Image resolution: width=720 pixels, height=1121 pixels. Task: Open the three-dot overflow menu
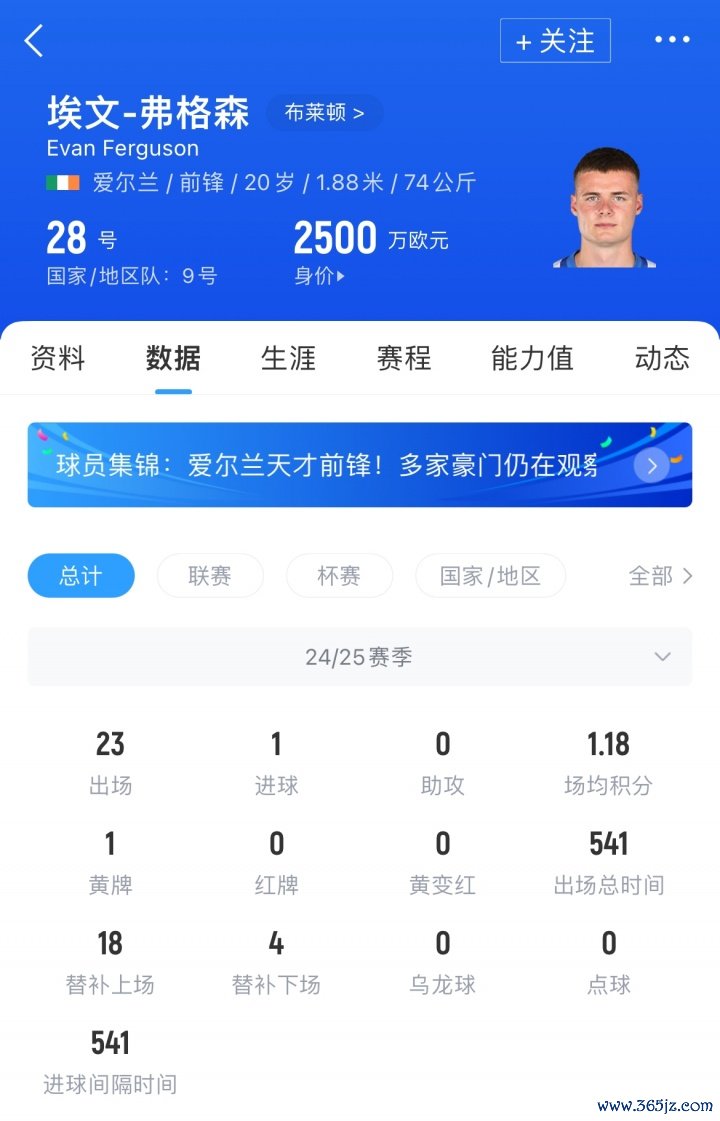672,40
